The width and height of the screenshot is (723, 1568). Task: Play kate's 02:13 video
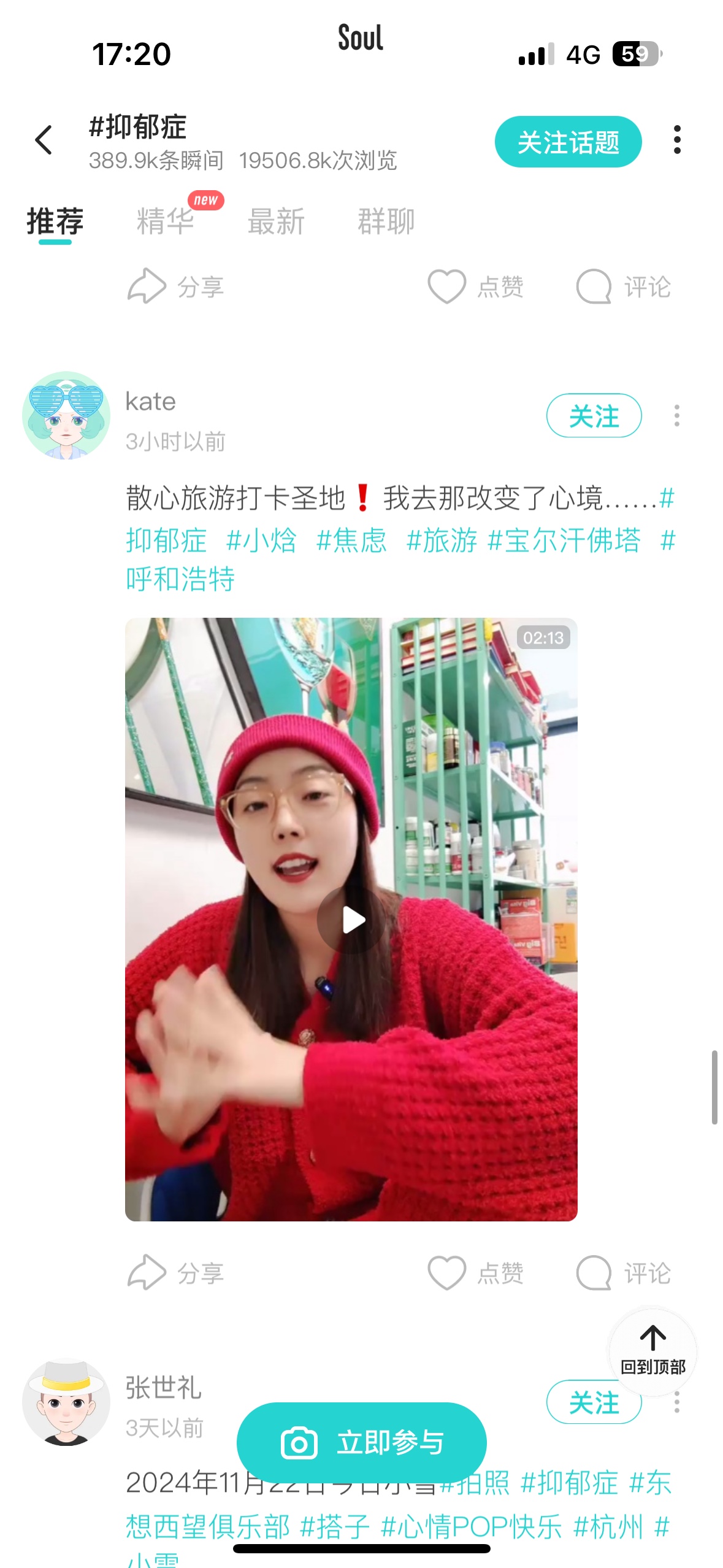351,920
